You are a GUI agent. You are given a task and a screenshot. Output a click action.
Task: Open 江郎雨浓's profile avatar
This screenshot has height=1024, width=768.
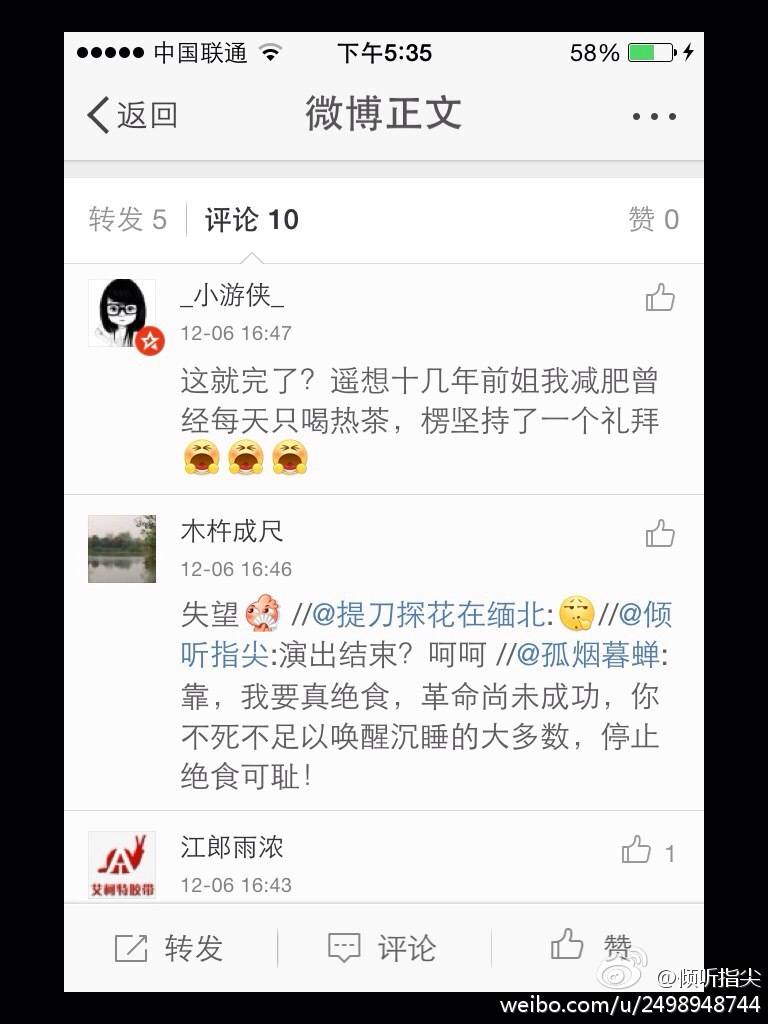click(122, 865)
